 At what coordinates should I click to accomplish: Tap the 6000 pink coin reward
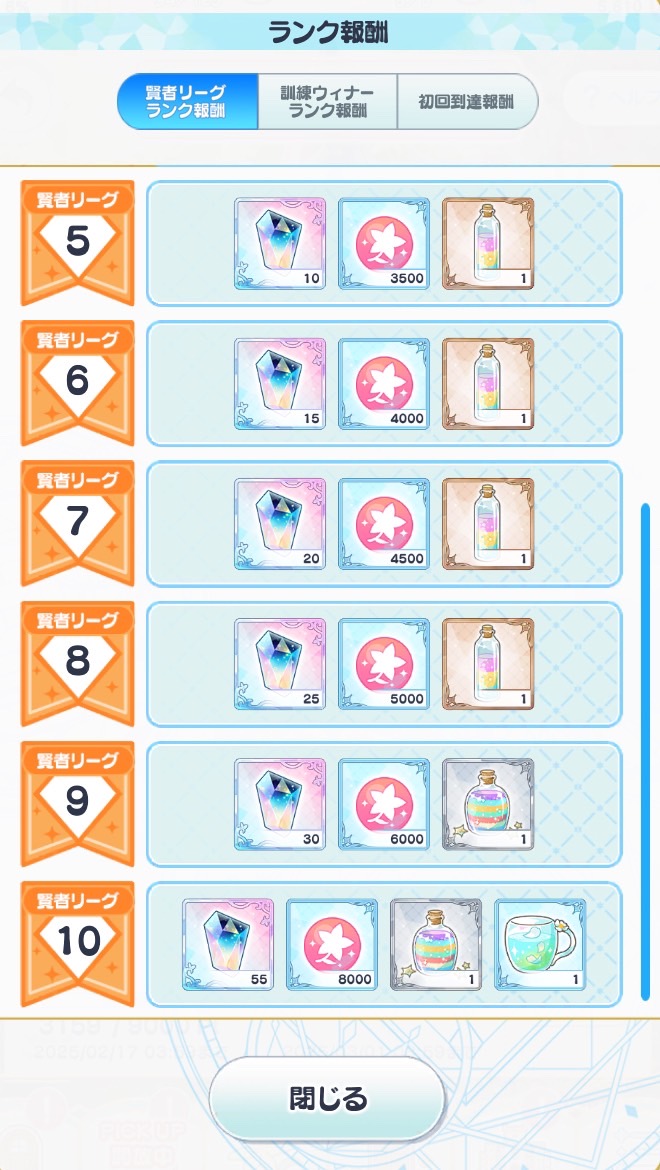tap(384, 804)
